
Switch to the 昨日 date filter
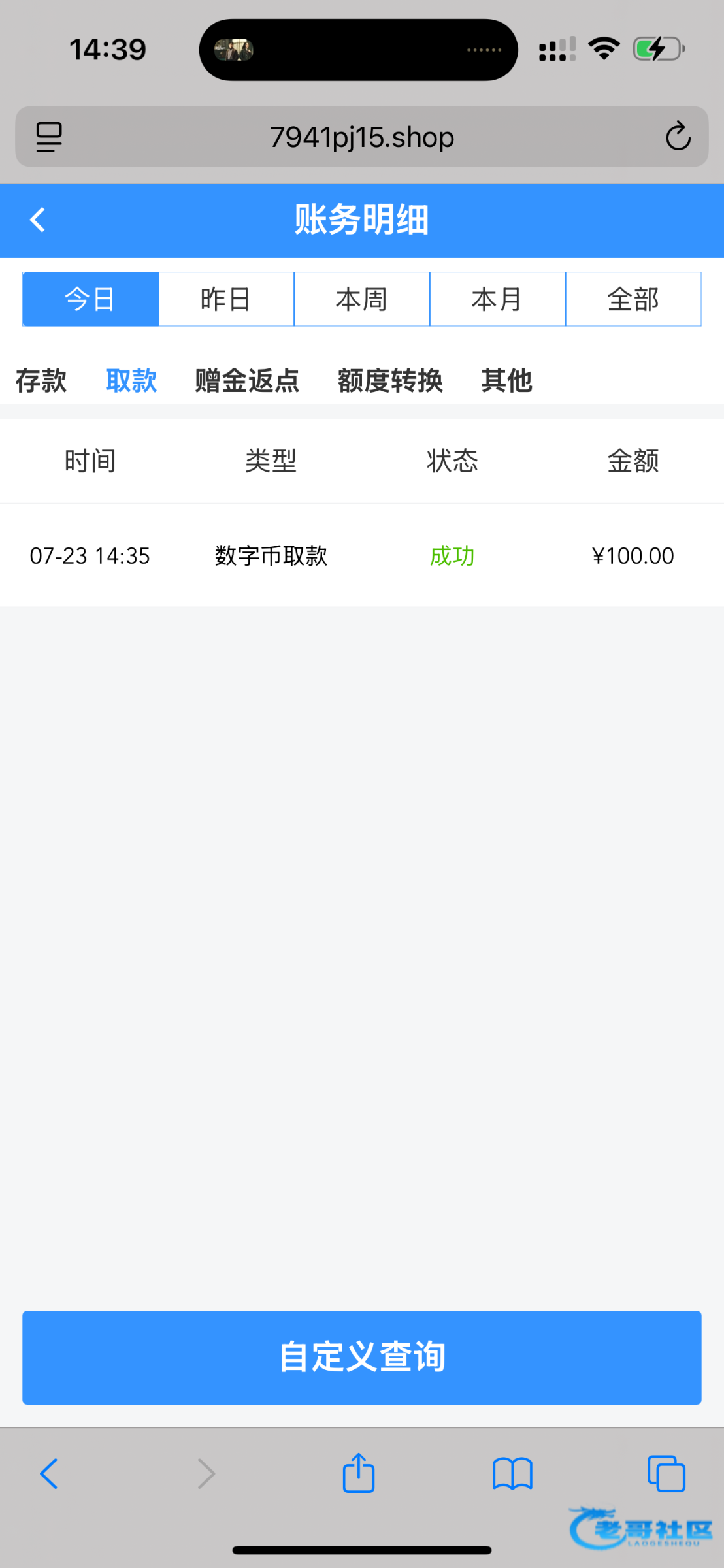coord(226,299)
